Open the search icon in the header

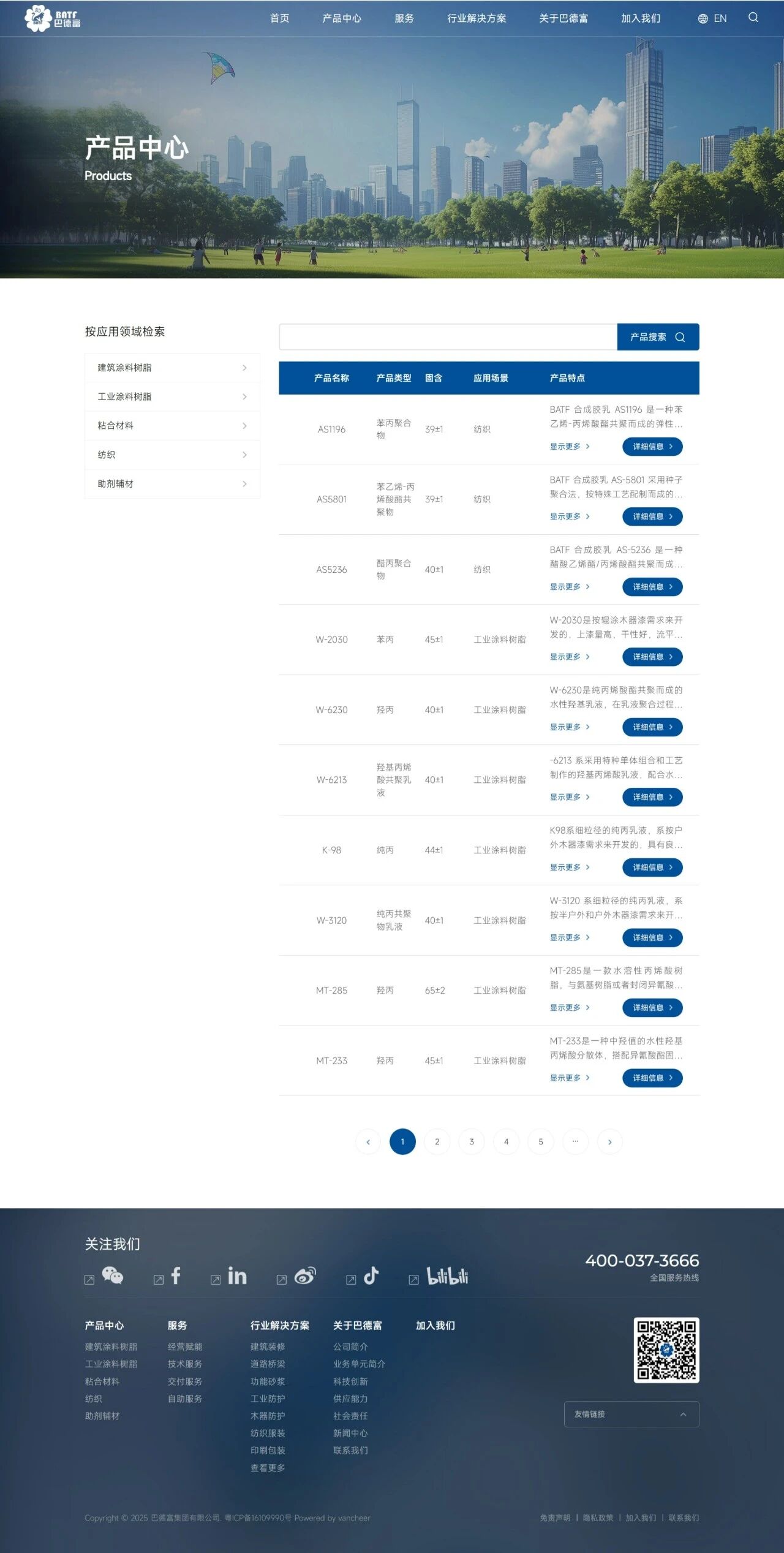pos(753,18)
